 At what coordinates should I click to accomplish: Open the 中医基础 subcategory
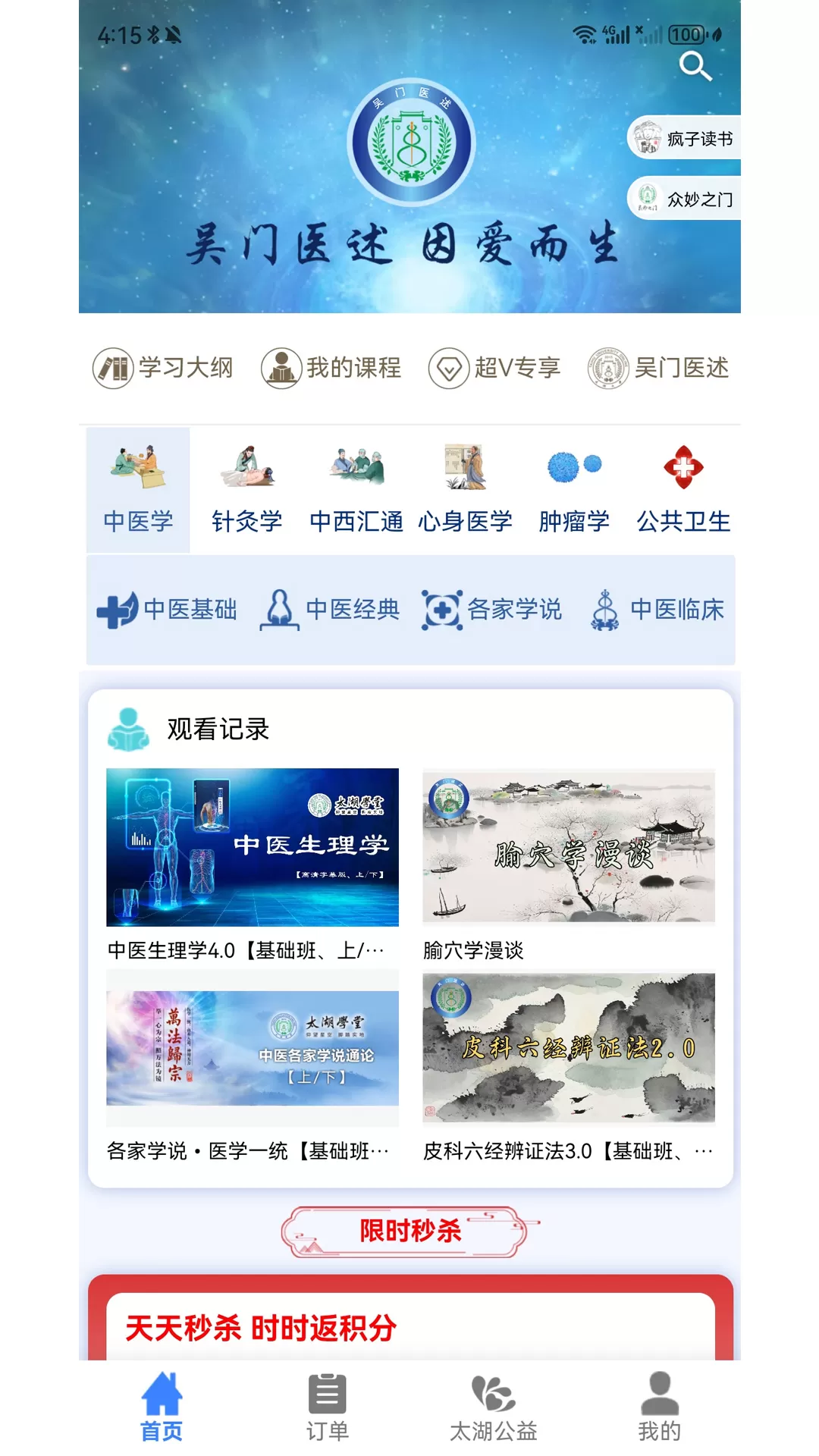pyautogui.click(x=168, y=610)
